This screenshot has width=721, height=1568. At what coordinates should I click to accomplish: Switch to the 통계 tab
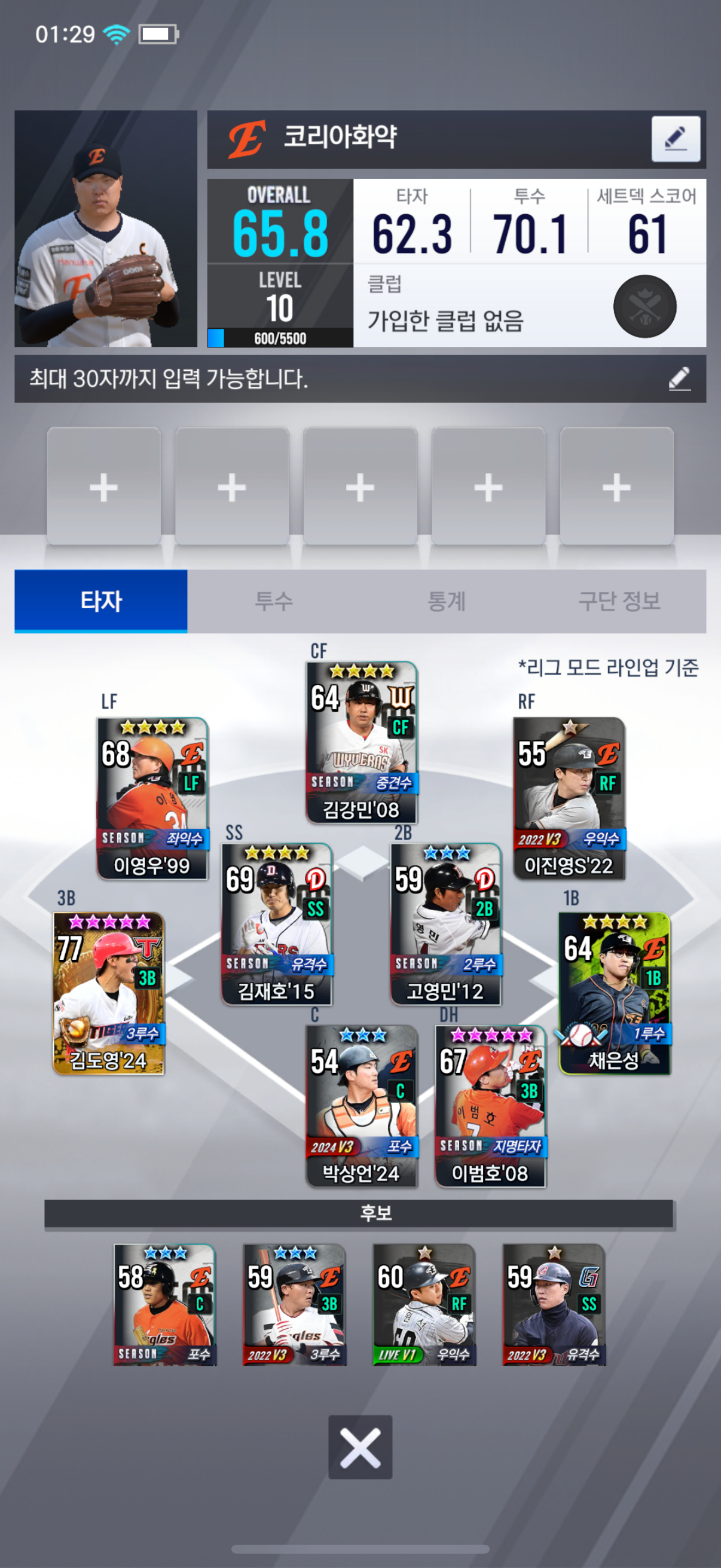[447, 601]
